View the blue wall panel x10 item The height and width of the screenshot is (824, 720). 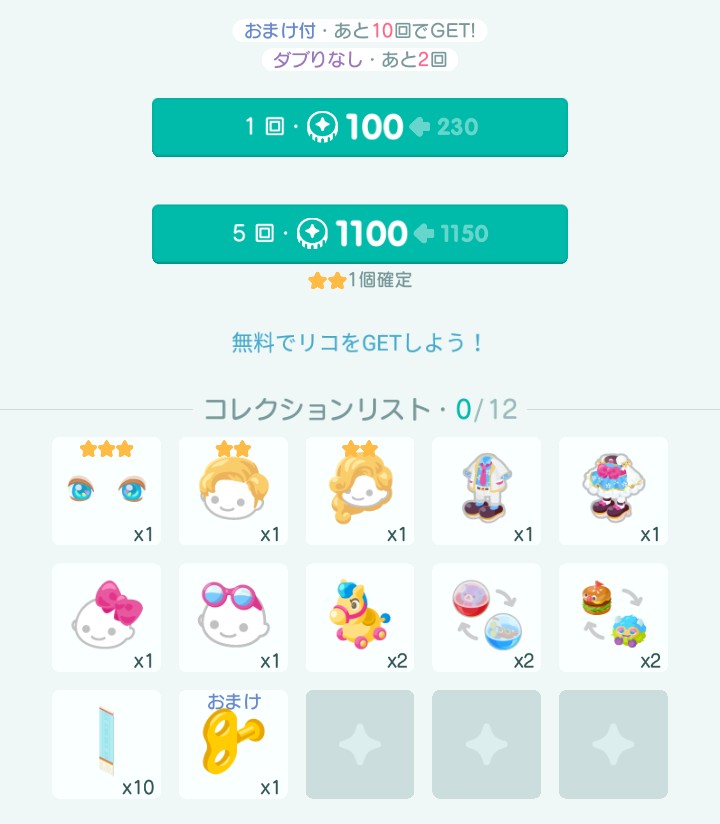106,744
